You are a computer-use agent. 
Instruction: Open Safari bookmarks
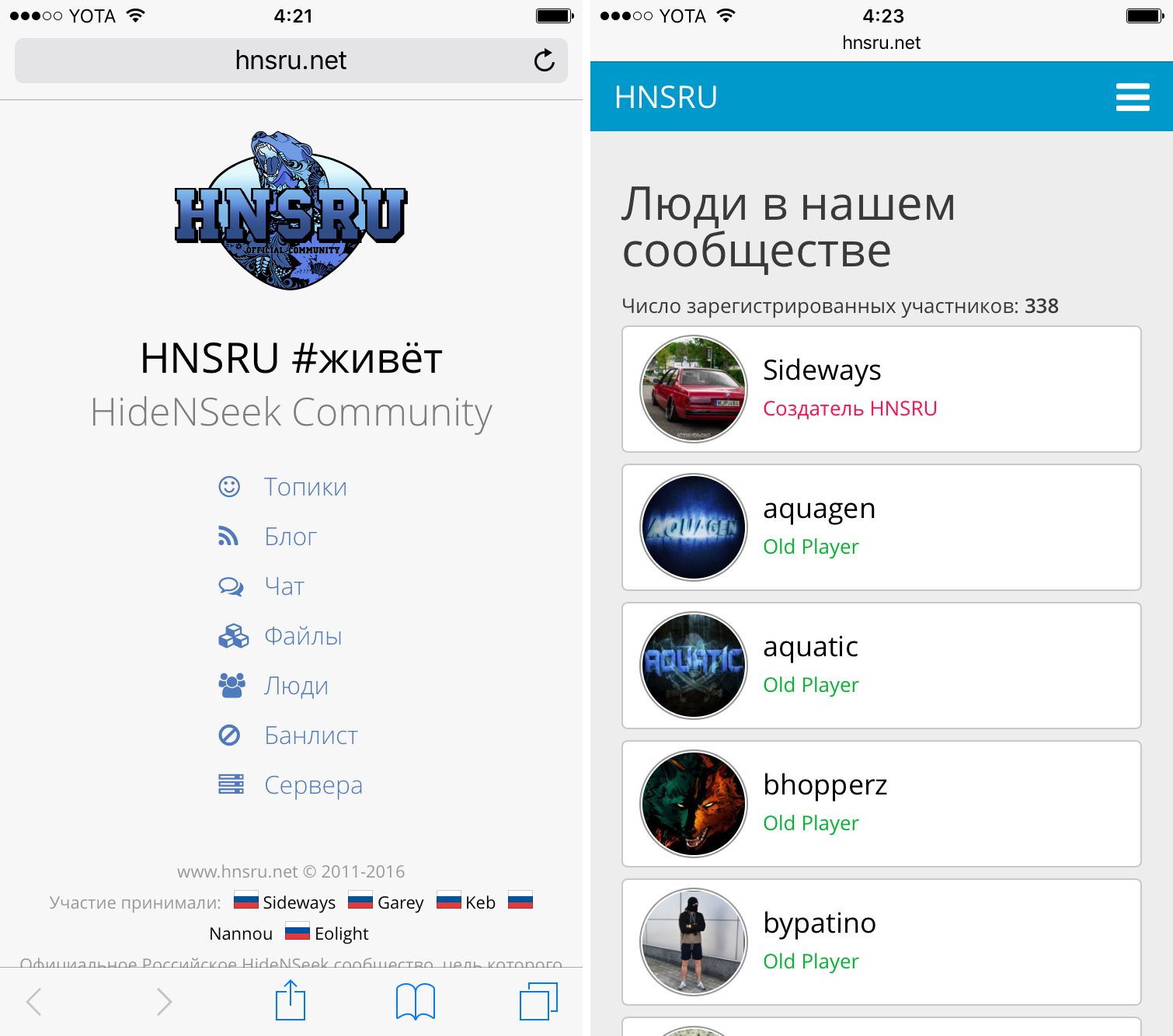pyautogui.click(x=416, y=1001)
